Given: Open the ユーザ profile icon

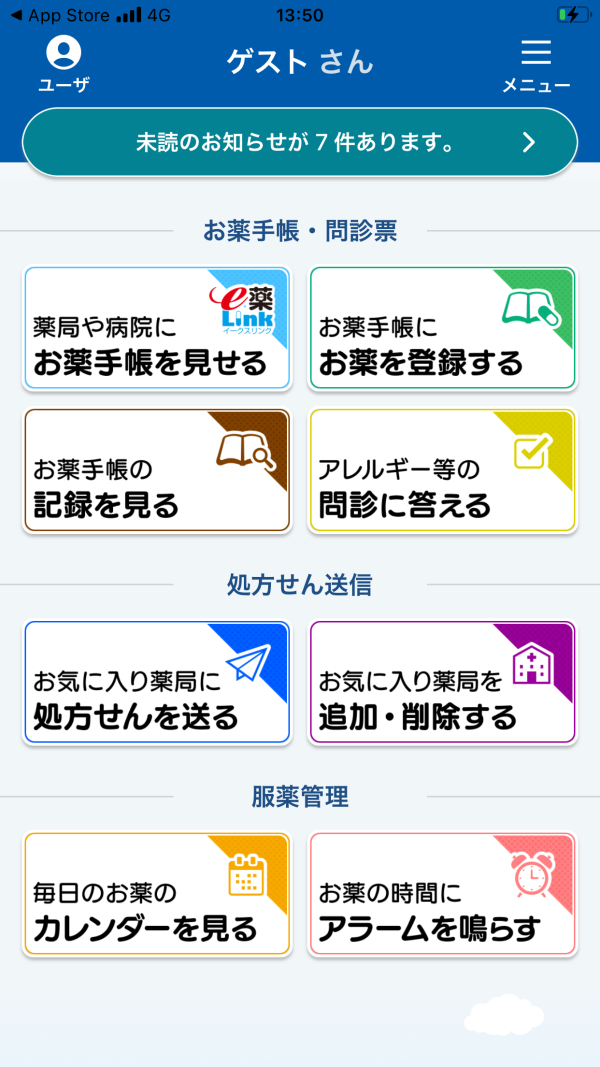Looking at the screenshot, I should (64, 63).
